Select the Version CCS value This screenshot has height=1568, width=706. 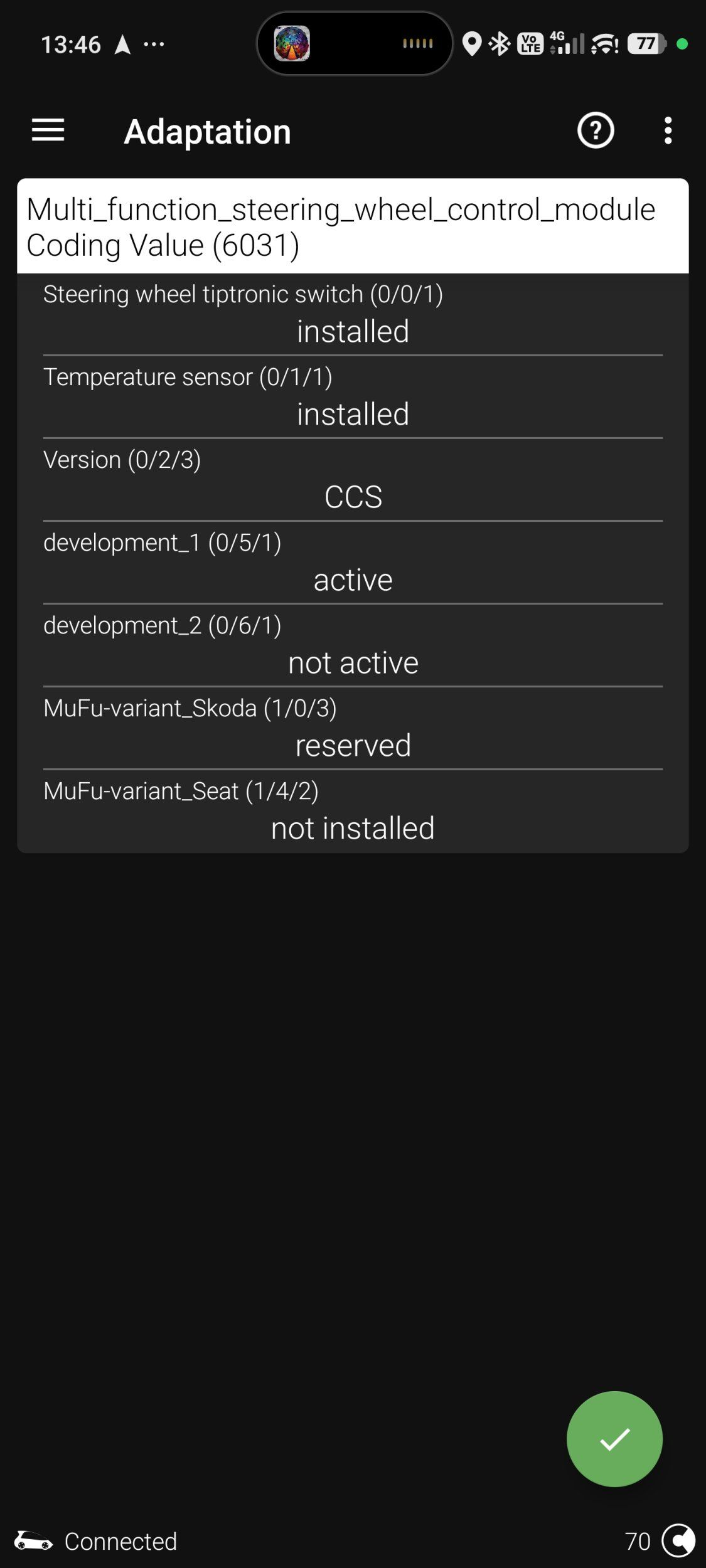(x=353, y=497)
